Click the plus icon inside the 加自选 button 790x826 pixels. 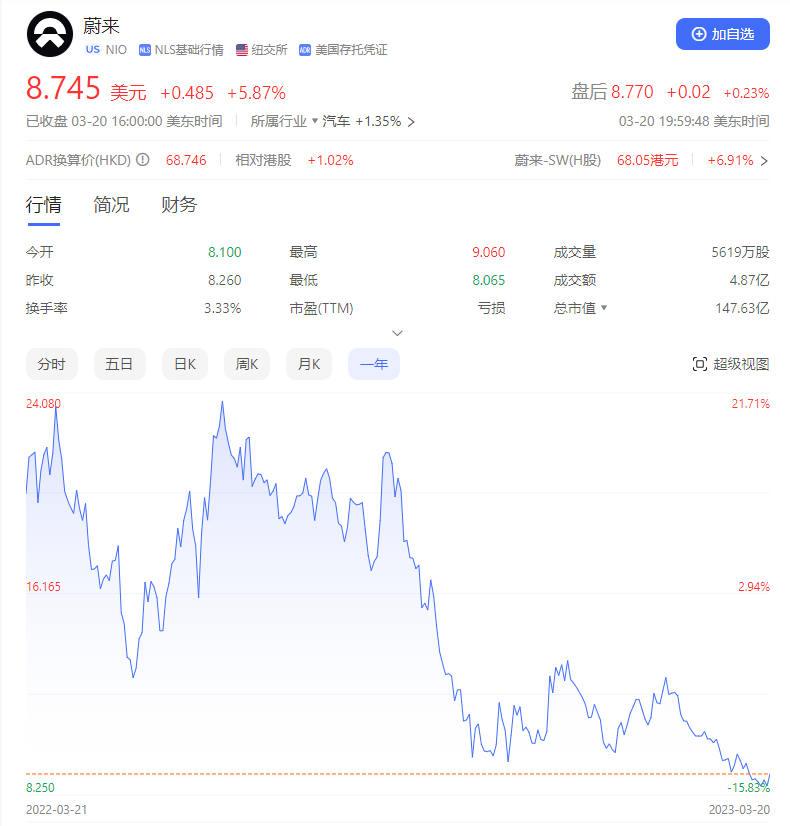coord(697,33)
